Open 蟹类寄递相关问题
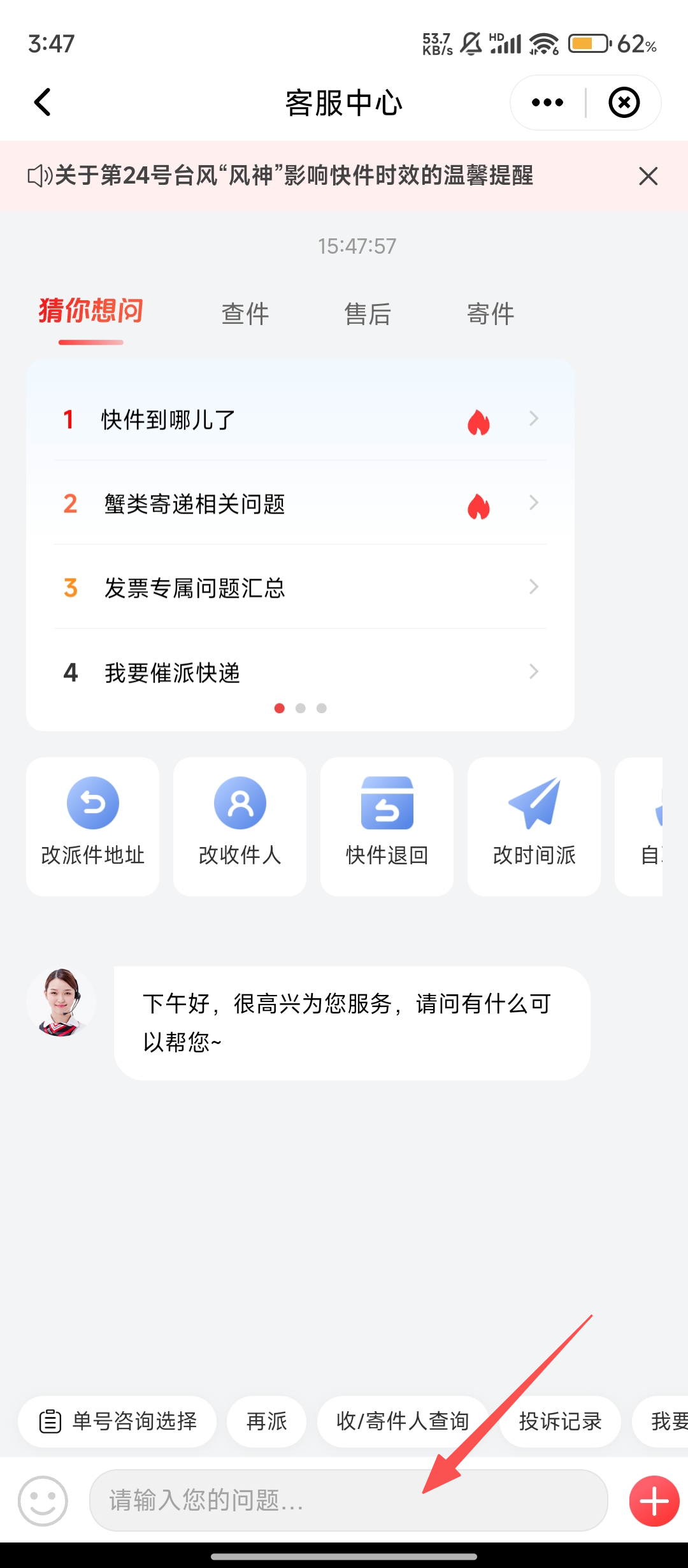The width and height of the screenshot is (688, 1568). [299, 504]
